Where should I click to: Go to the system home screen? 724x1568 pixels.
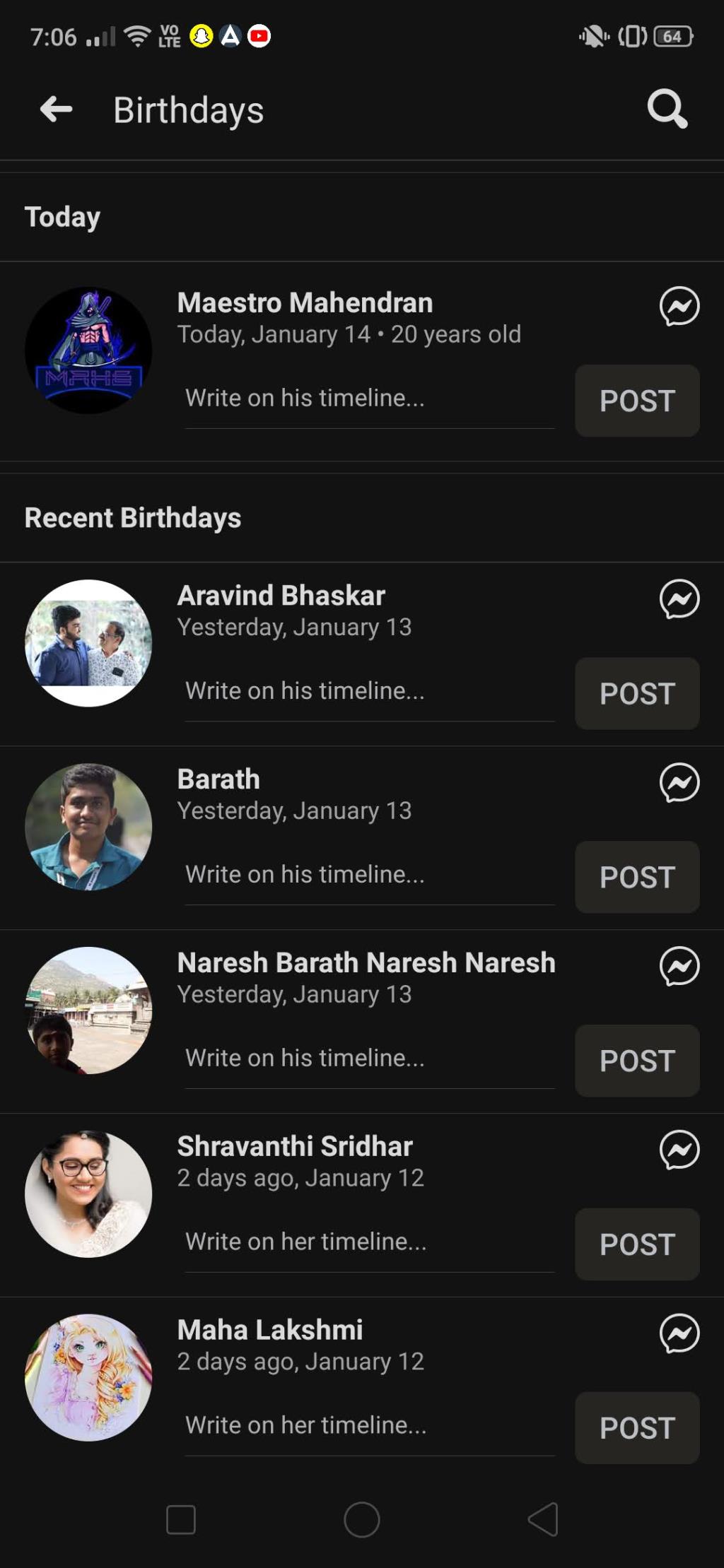pos(362,1519)
